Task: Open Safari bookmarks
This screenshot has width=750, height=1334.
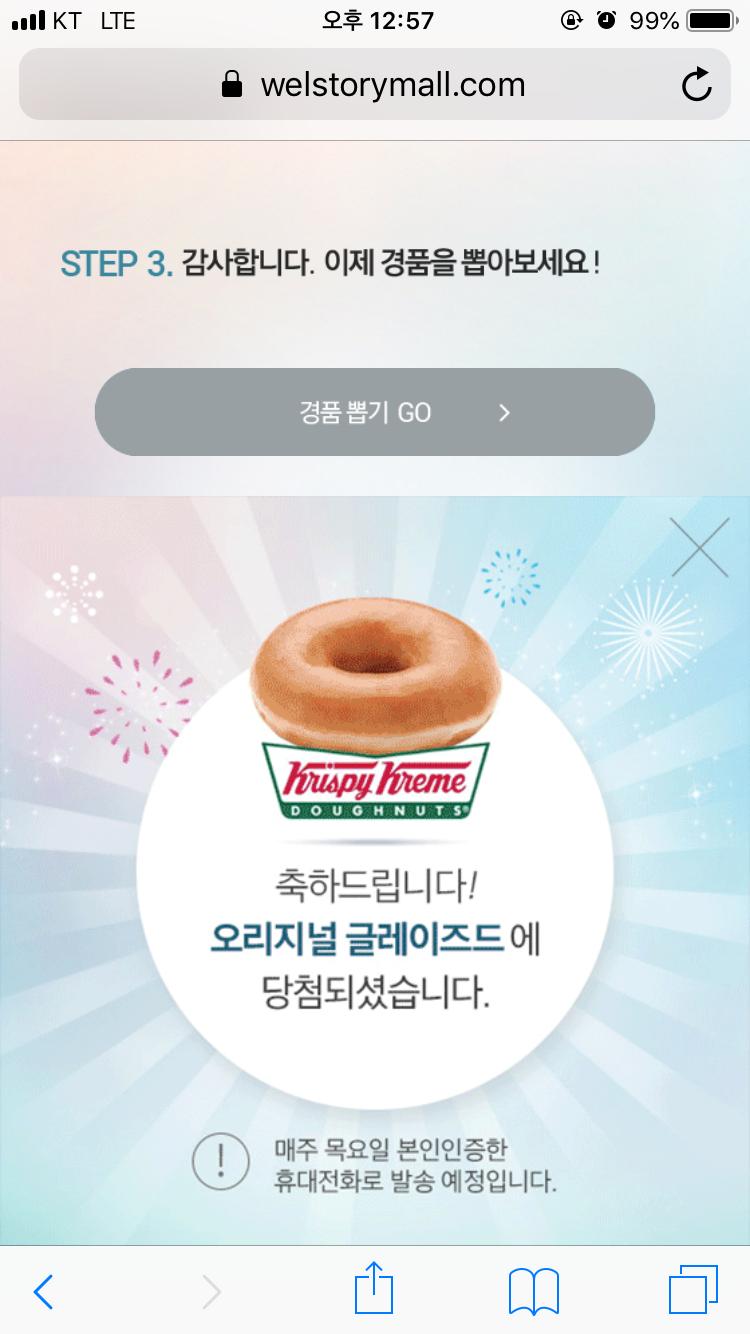Action: pyautogui.click(x=533, y=1292)
